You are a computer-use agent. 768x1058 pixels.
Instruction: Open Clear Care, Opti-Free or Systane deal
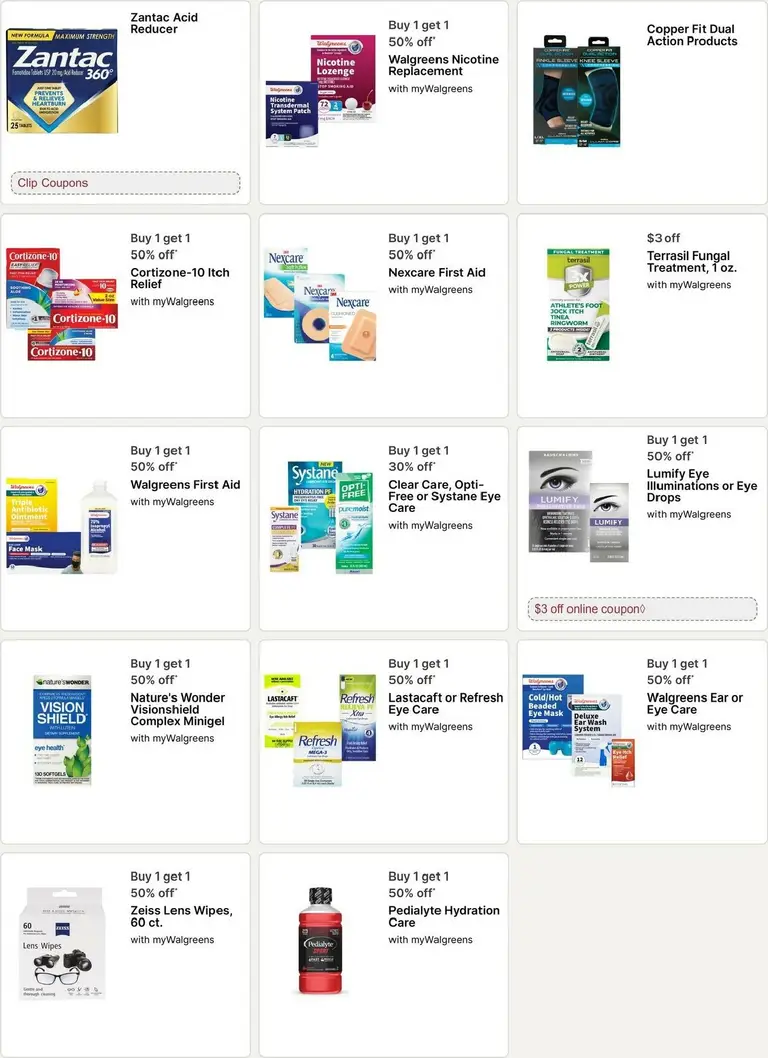(x=444, y=496)
